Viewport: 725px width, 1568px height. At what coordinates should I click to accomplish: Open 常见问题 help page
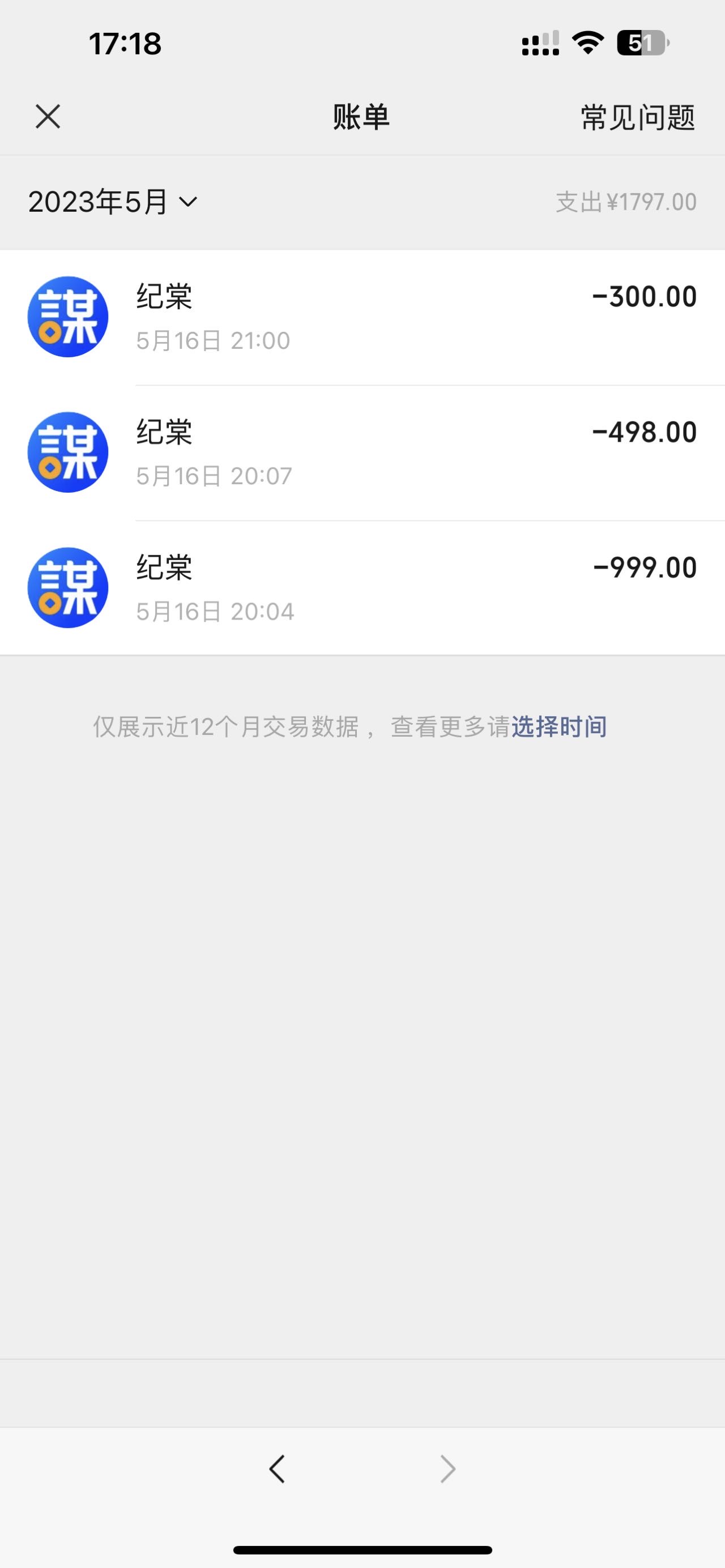pos(637,117)
